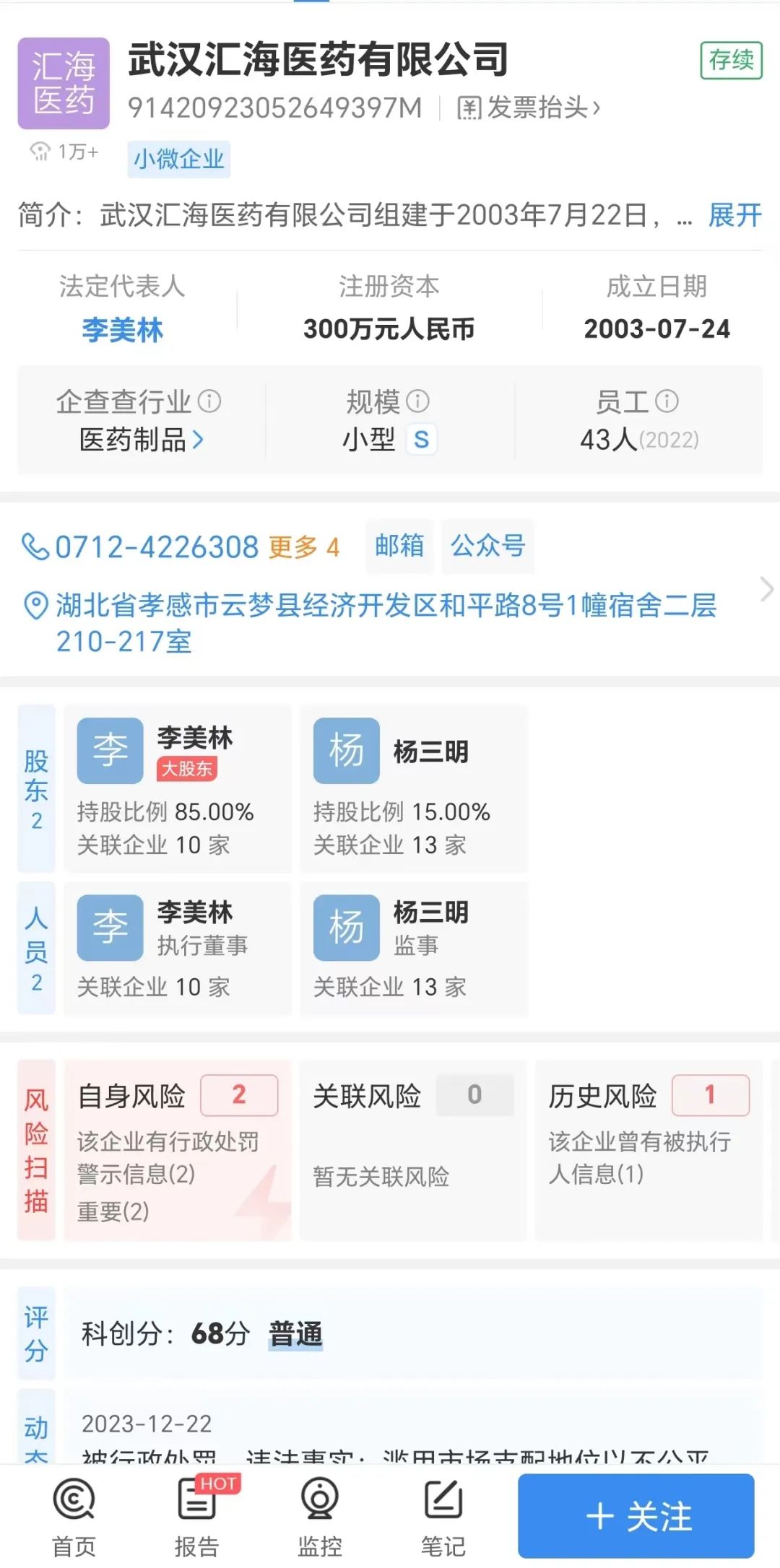Open shareholder card 李美林 with 85.00%
This screenshot has width=780, height=1568.
tap(178, 788)
